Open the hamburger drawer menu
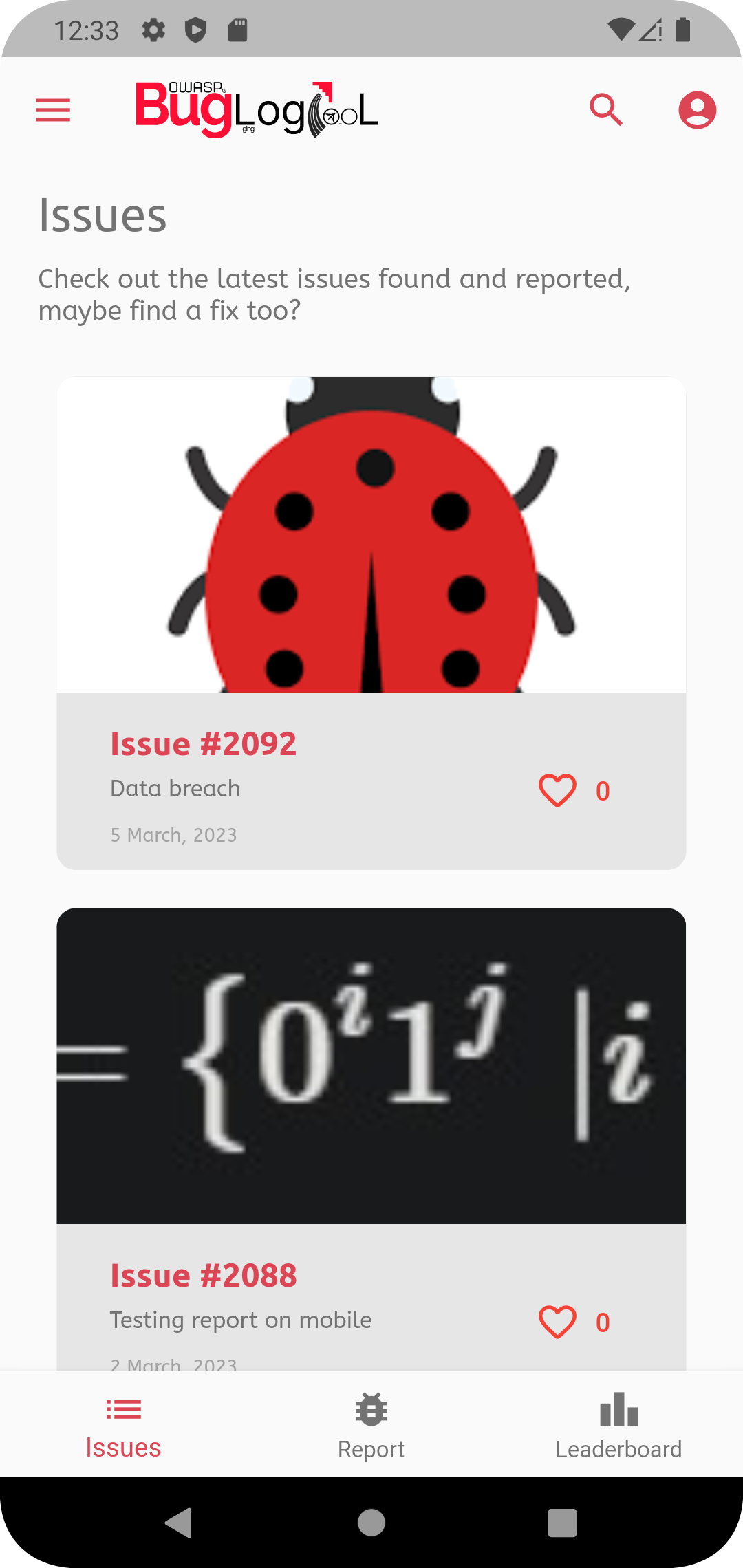The height and width of the screenshot is (1568, 743). point(53,110)
